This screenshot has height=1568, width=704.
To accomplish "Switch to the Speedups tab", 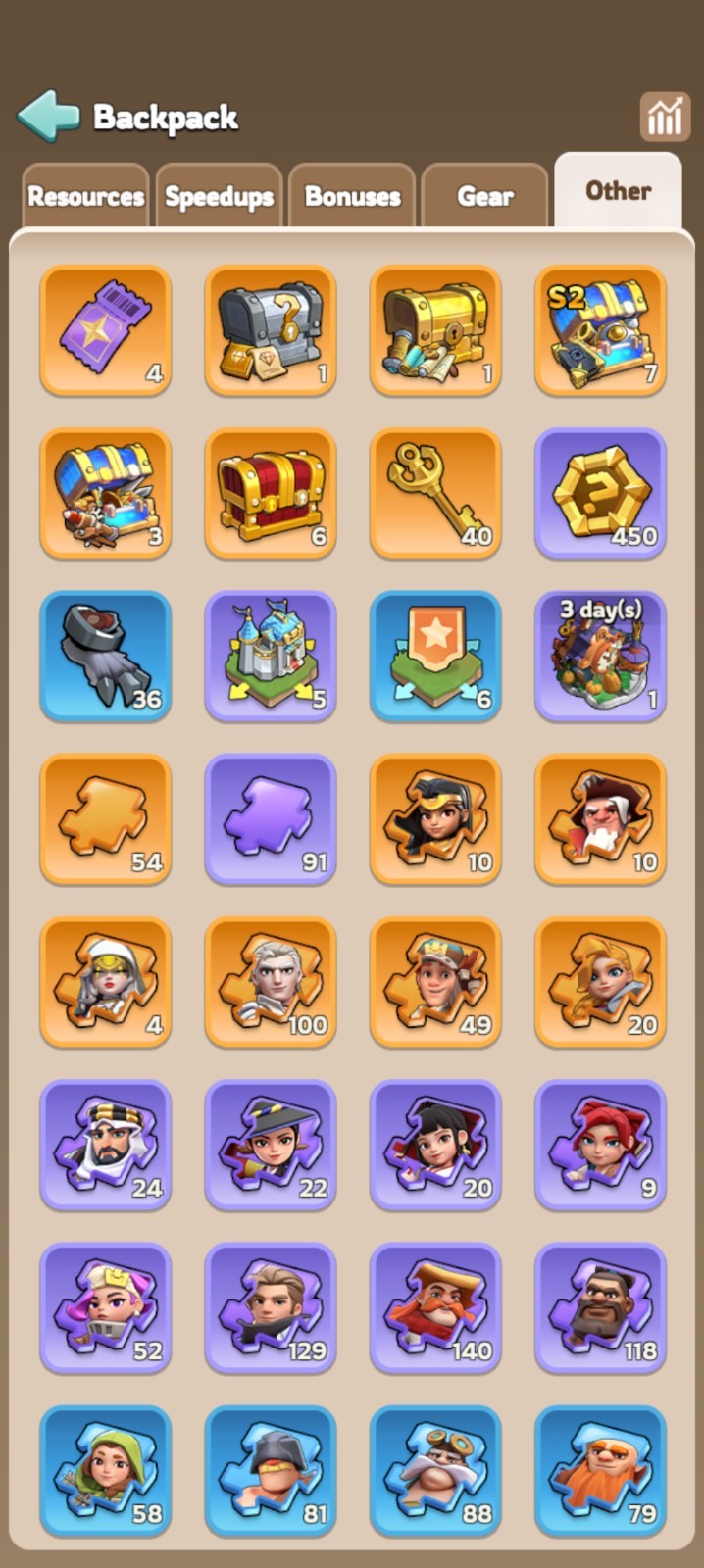I will tap(219, 196).
